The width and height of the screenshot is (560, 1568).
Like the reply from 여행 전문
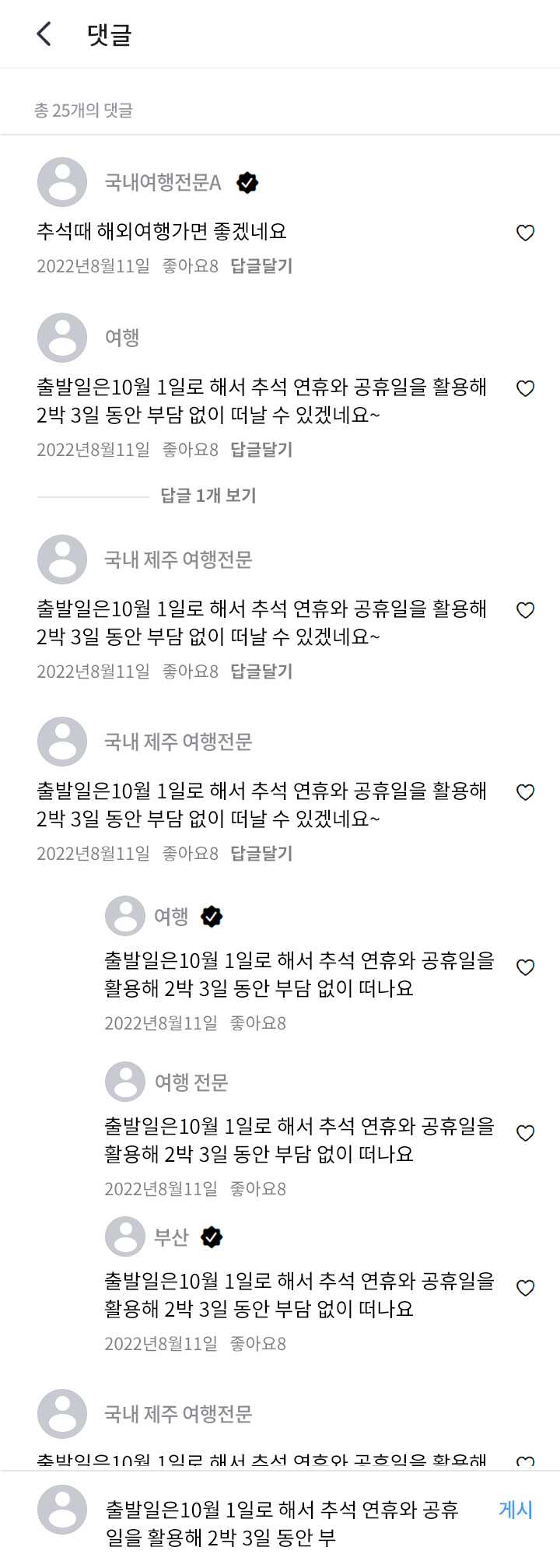point(526,1133)
